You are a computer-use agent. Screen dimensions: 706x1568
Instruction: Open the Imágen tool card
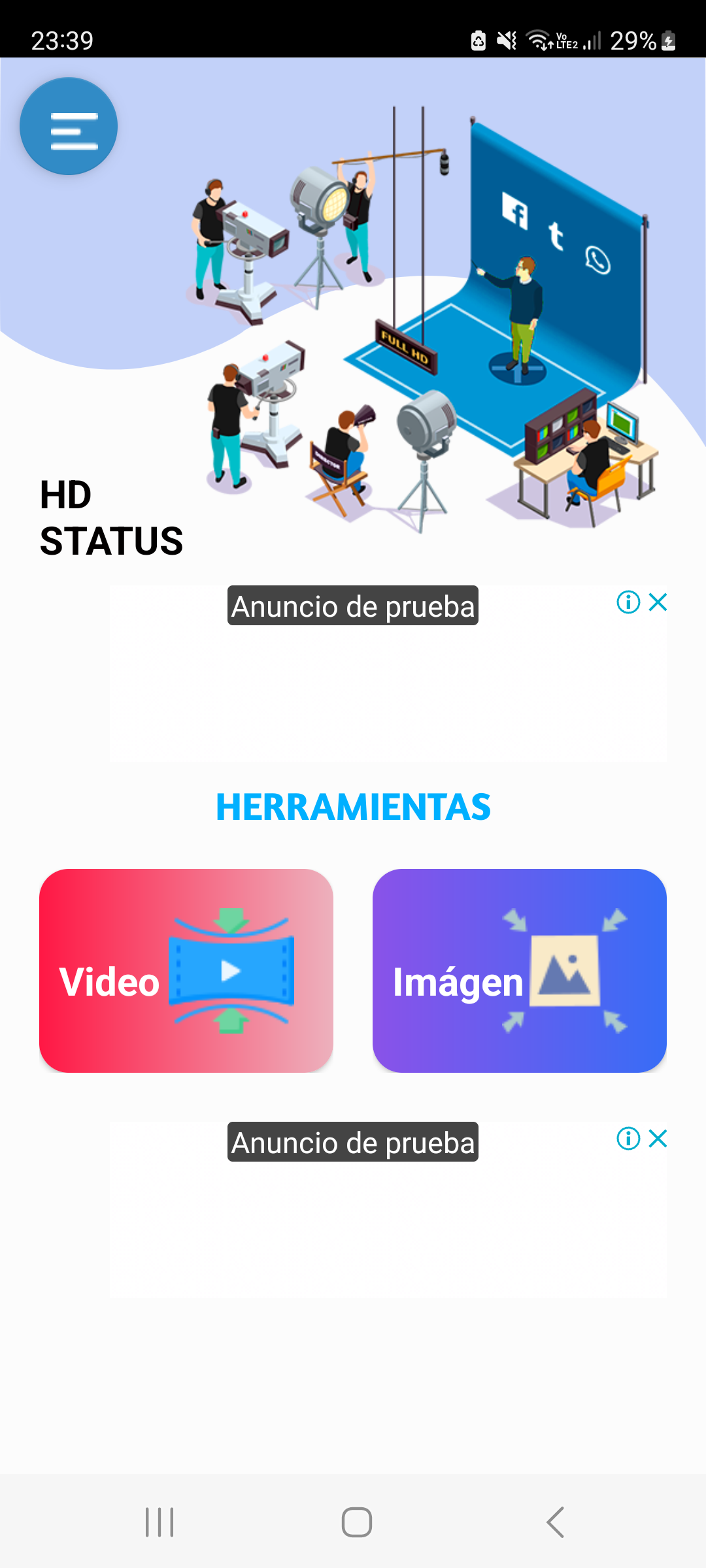tap(519, 970)
